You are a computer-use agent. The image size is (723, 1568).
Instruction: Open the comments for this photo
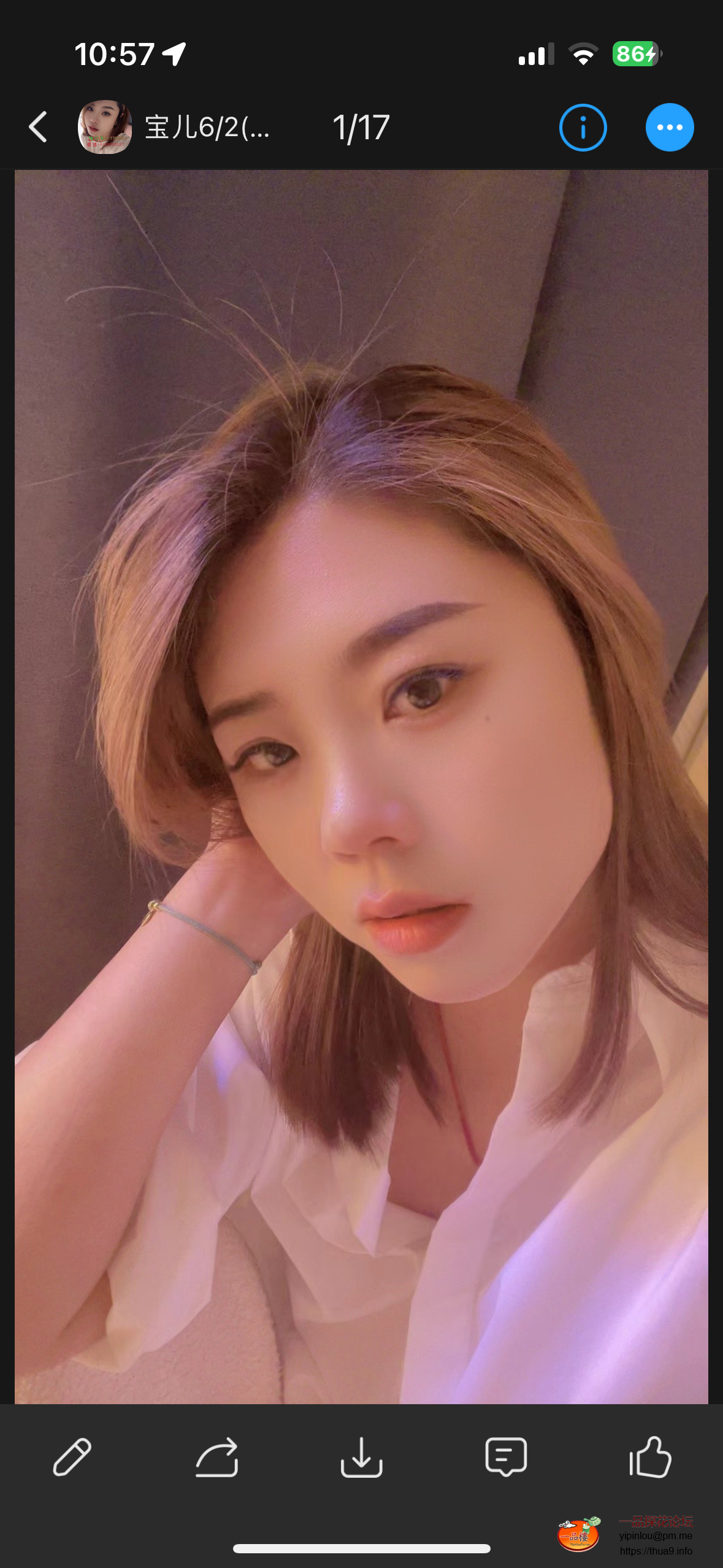pos(506,1456)
